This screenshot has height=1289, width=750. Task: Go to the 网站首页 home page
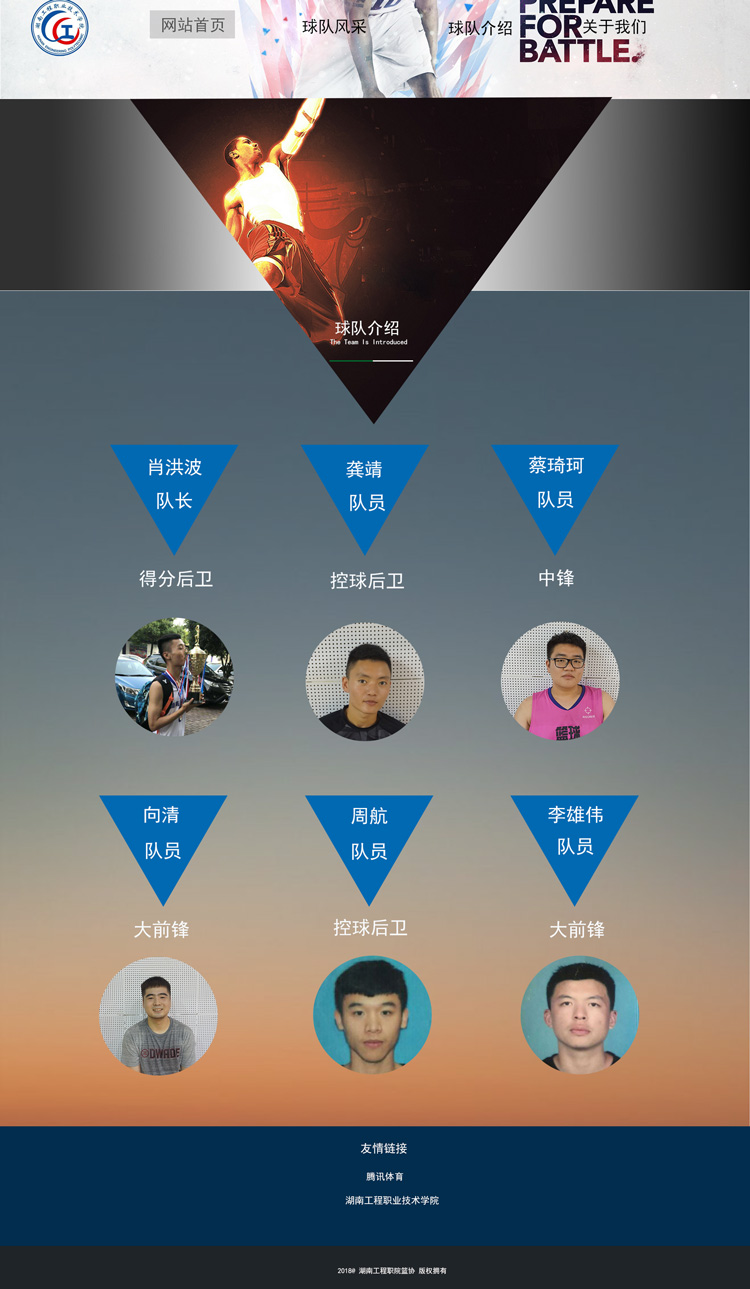pos(192,25)
